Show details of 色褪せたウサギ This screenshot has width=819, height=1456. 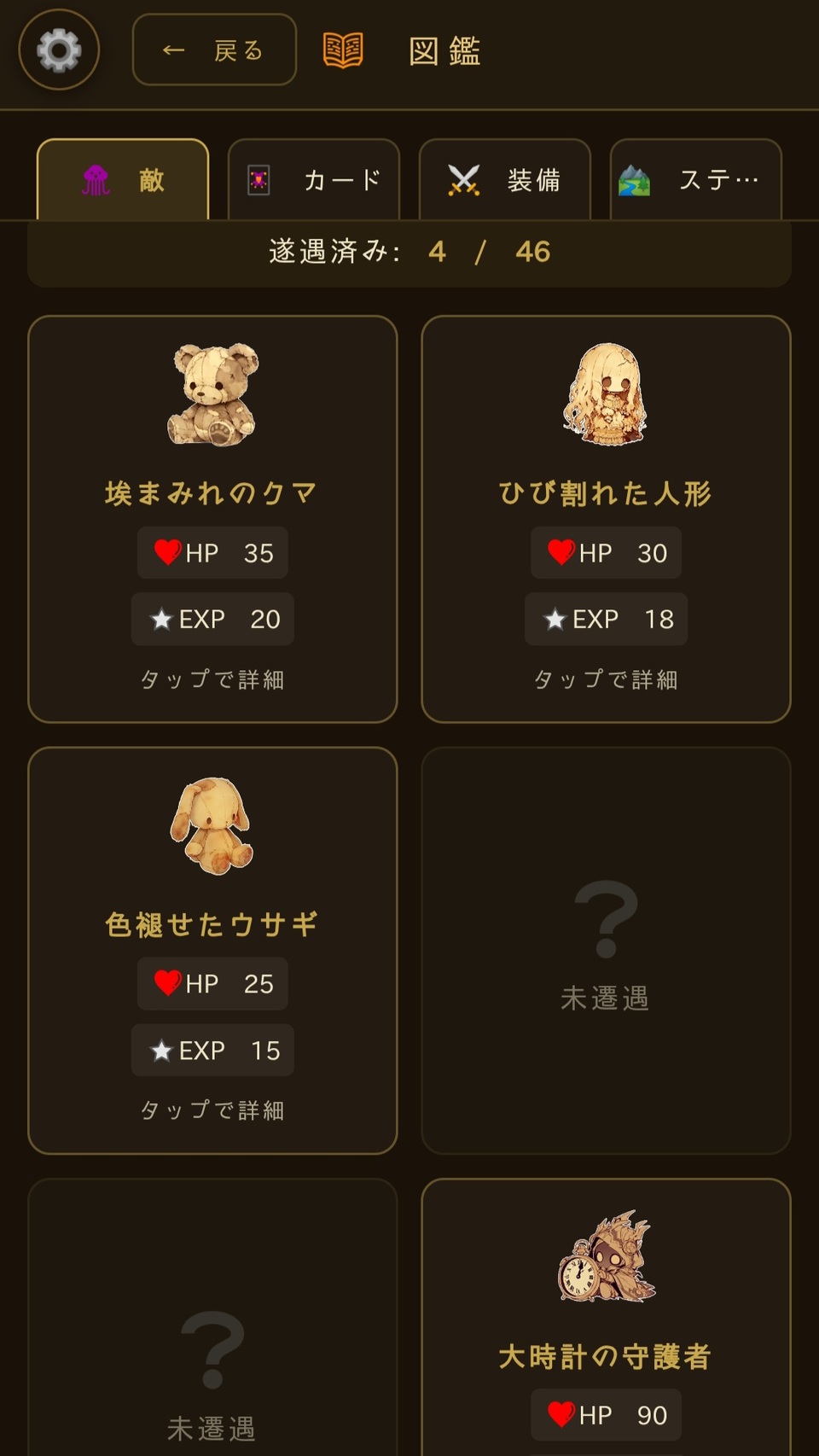(212, 950)
